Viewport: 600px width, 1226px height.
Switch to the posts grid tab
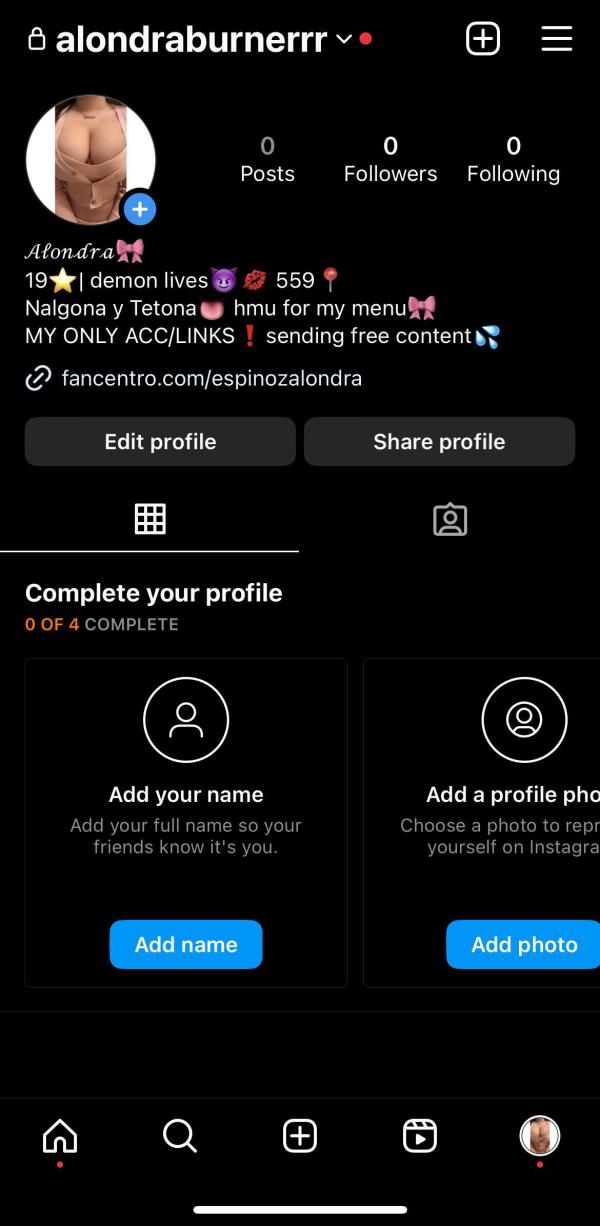coord(150,519)
